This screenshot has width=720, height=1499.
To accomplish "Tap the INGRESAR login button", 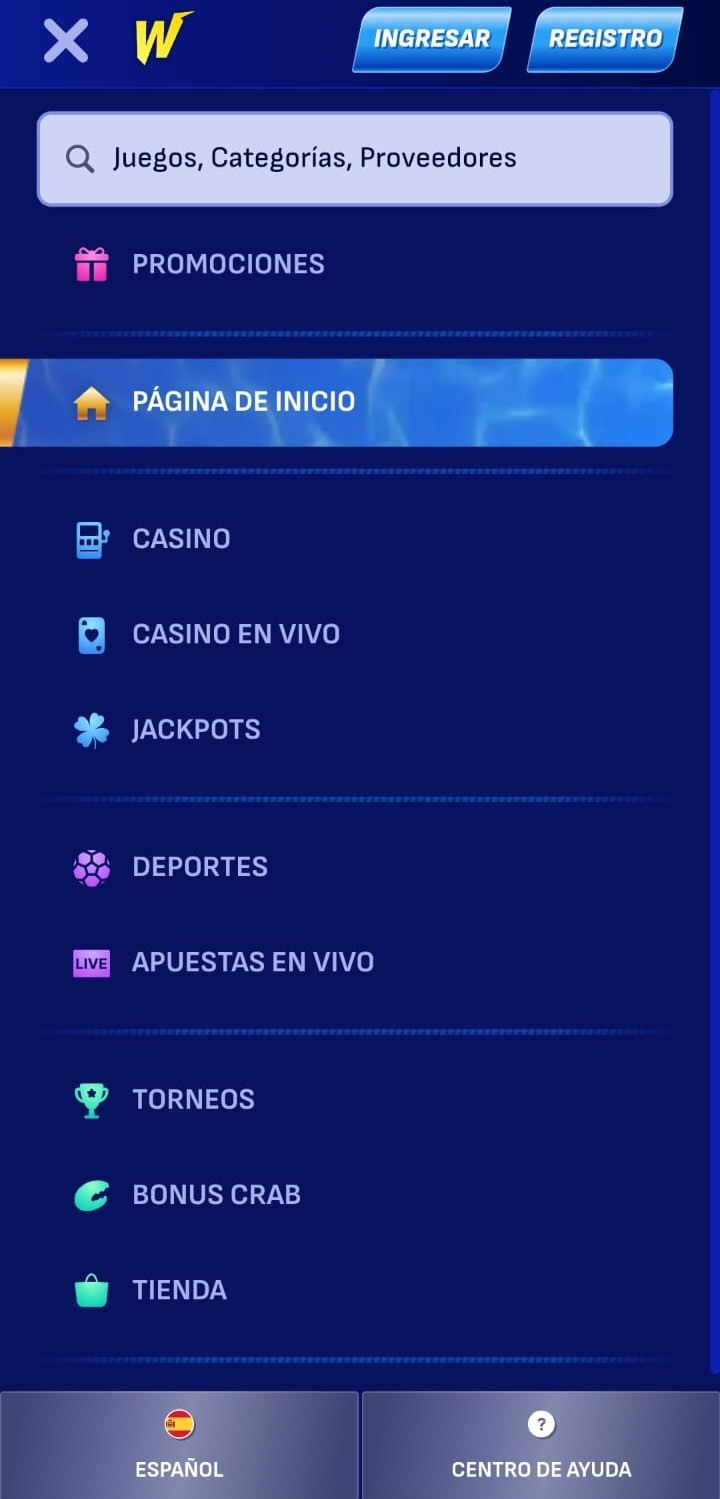I will click(x=432, y=39).
